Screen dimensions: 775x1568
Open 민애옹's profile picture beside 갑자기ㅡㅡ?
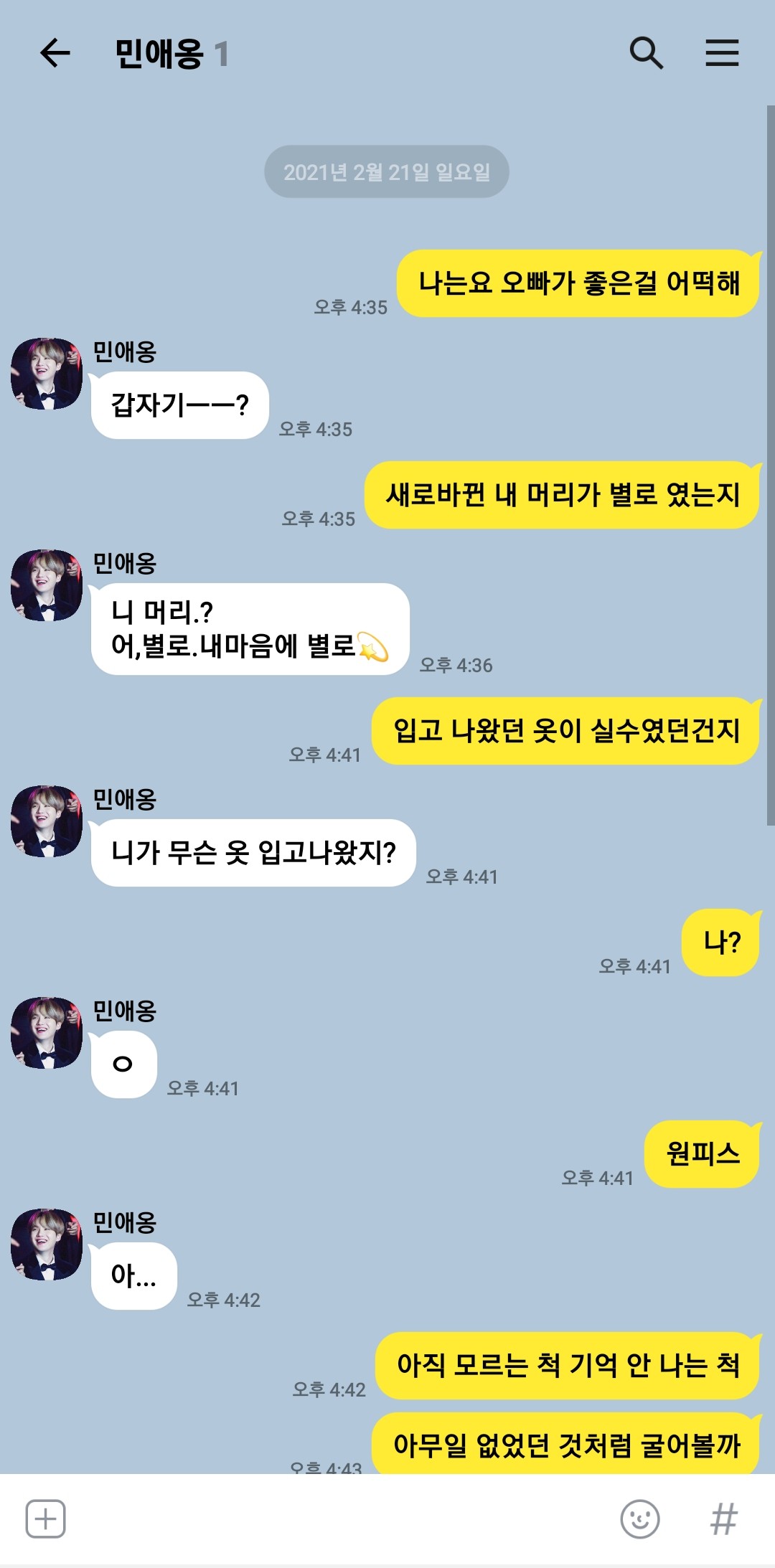click(x=47, y=374)
